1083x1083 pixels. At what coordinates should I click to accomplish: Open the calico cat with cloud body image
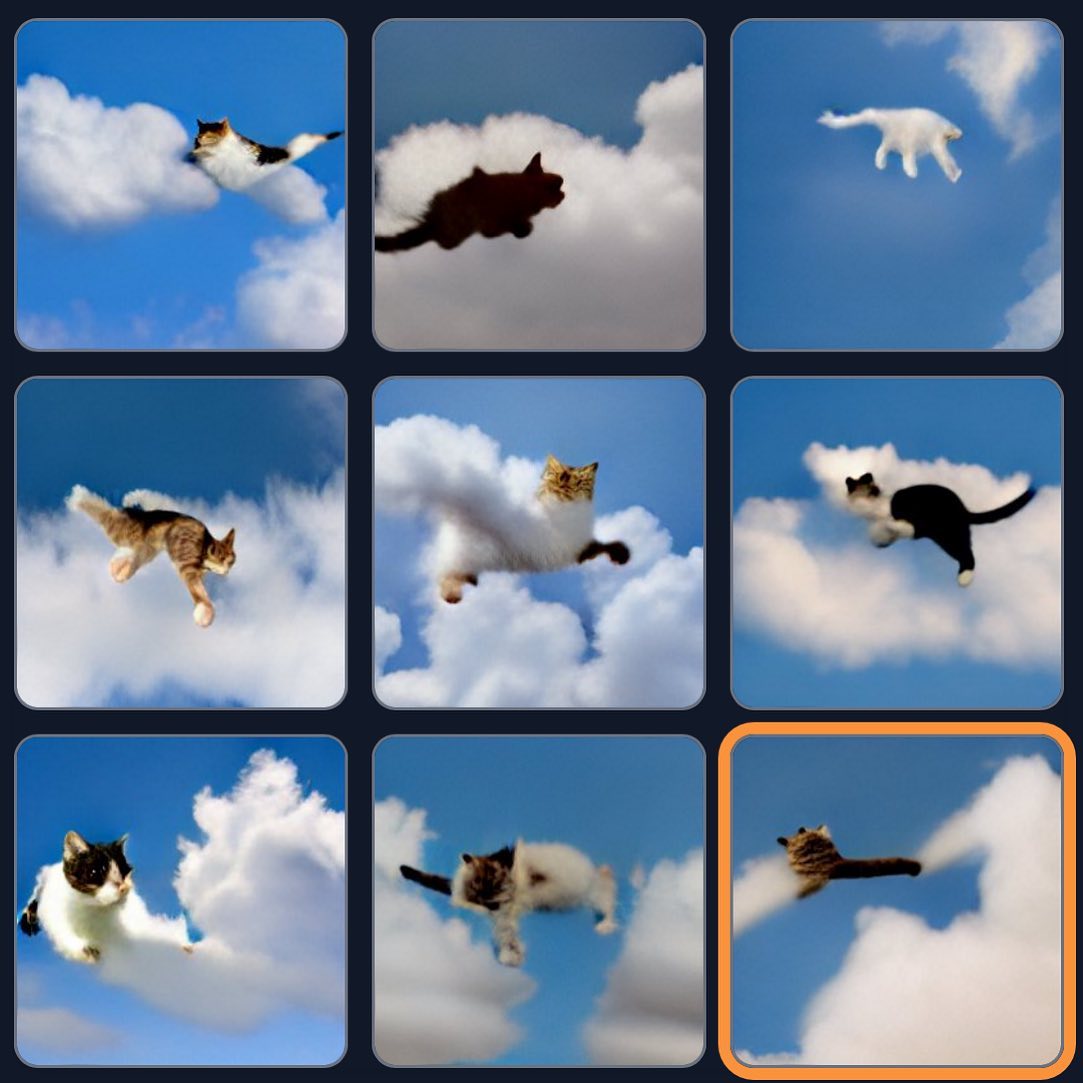point(181,185)
